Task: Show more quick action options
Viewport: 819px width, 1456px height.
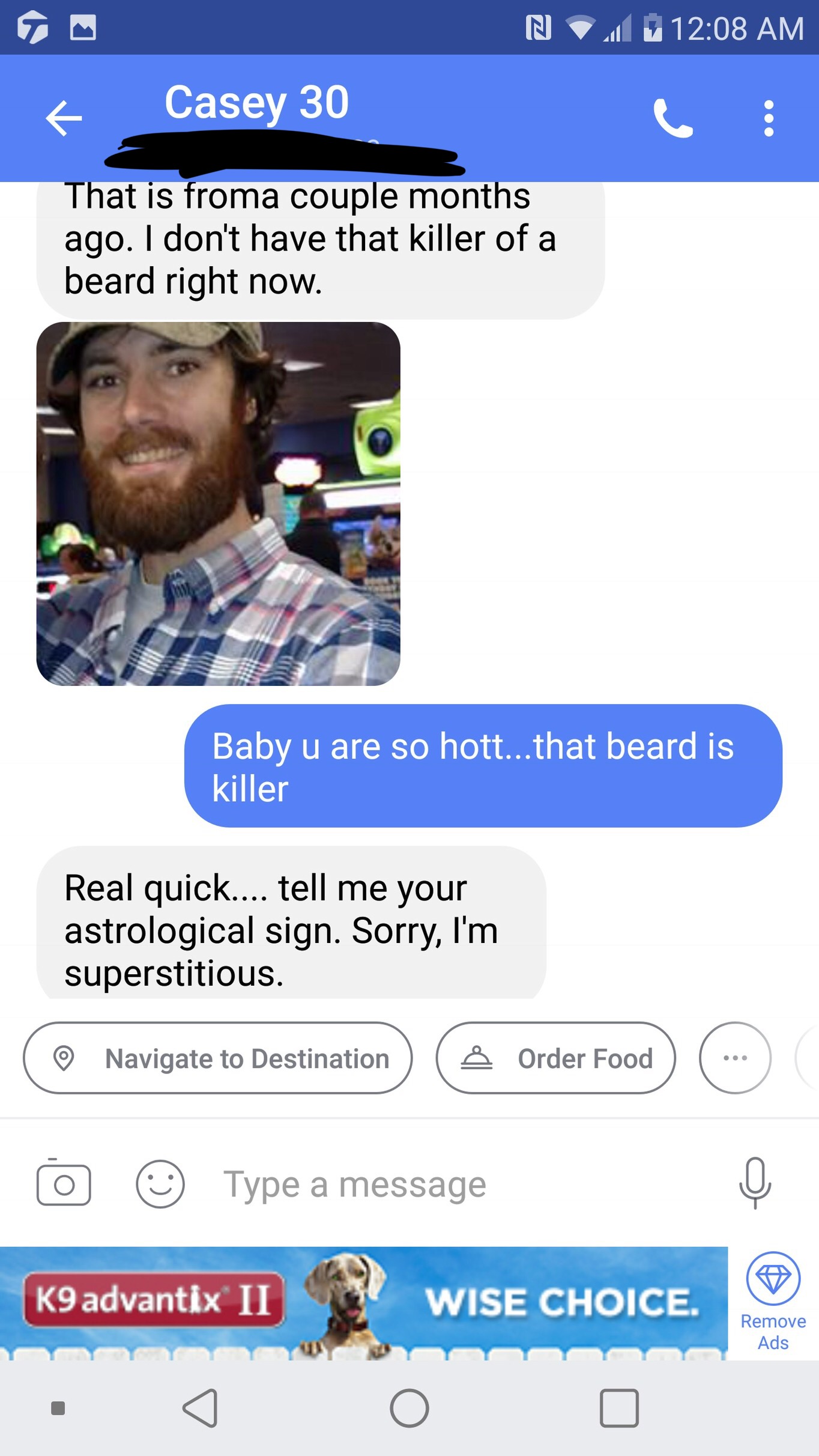Action: (735, 1058)
